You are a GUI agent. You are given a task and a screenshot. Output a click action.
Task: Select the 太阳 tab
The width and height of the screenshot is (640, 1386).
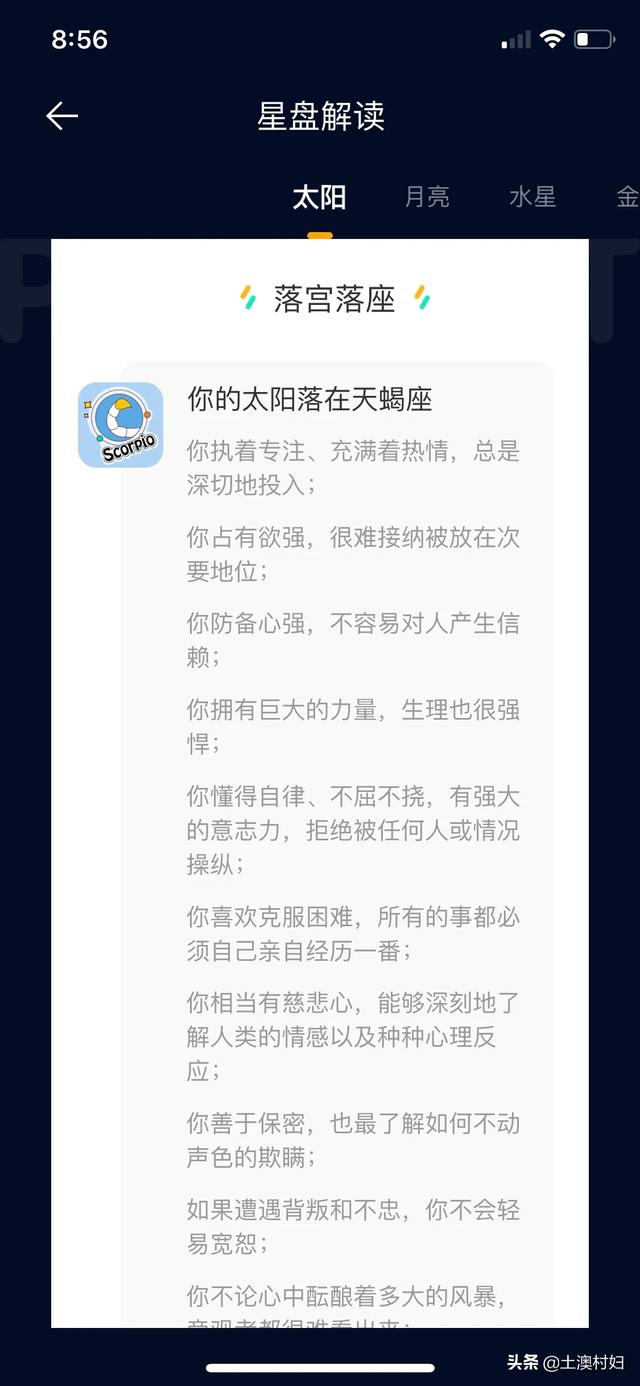click(x=319, y=197)
